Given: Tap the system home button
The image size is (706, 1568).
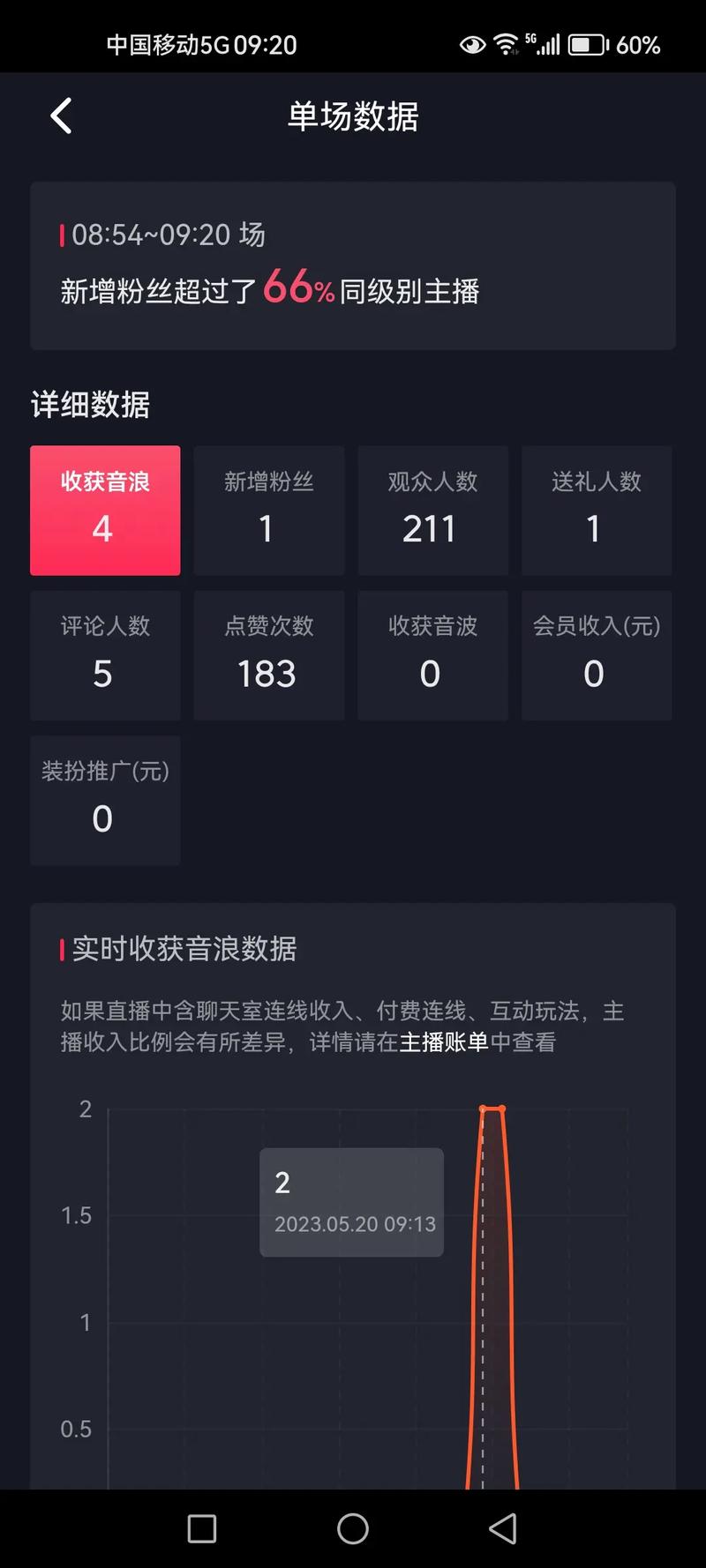Looking at the screenshot, I should coord(353,1528).
